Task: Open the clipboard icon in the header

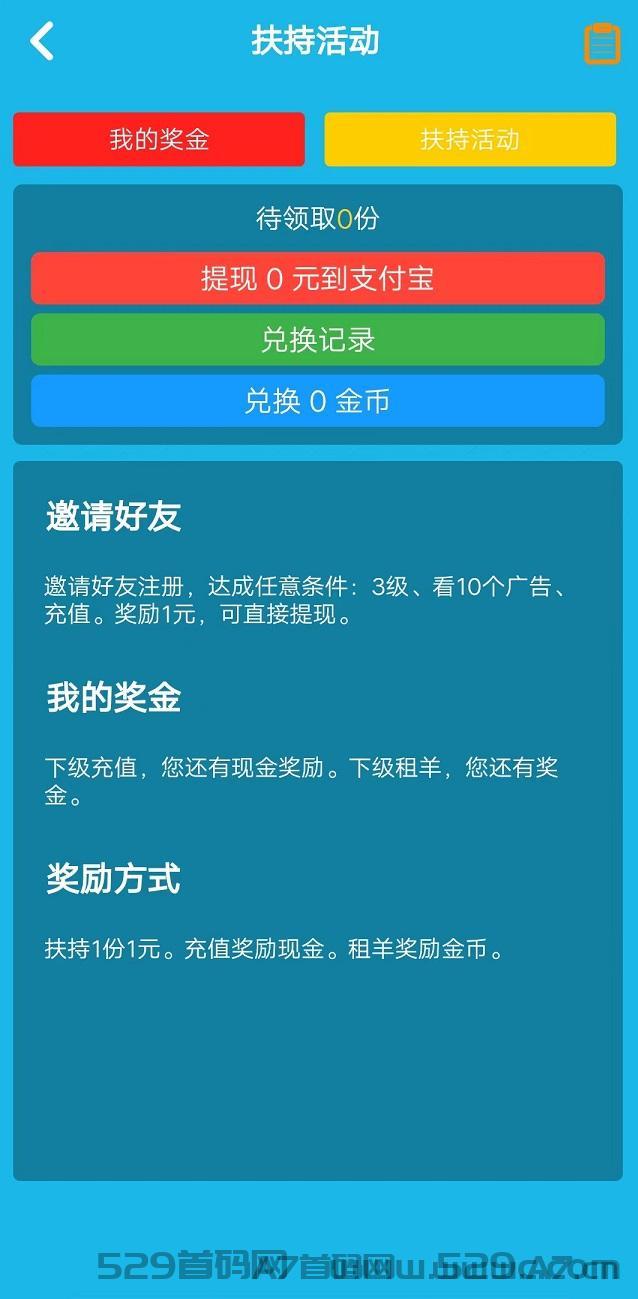Action: [x=602, y=43]
